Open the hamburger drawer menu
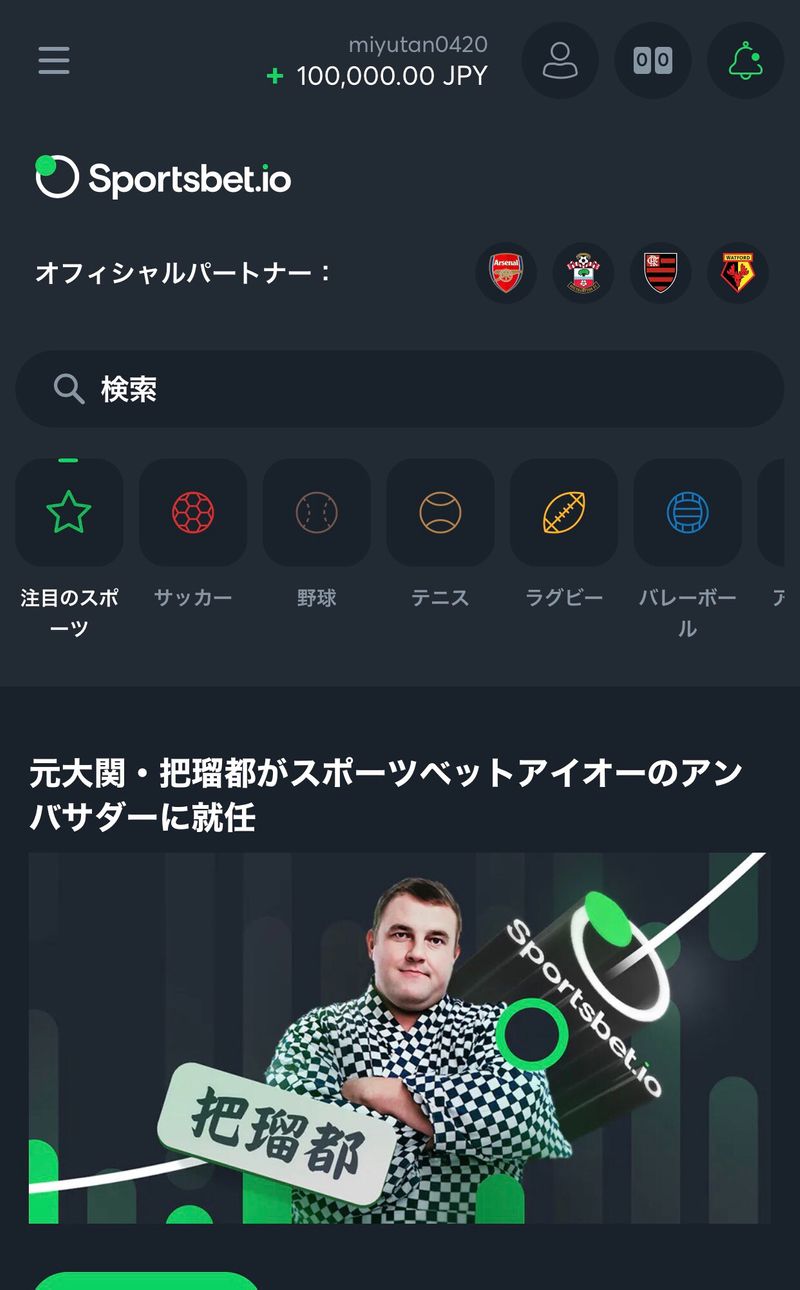The image size is (800, 1290). (x=54, y=60)
